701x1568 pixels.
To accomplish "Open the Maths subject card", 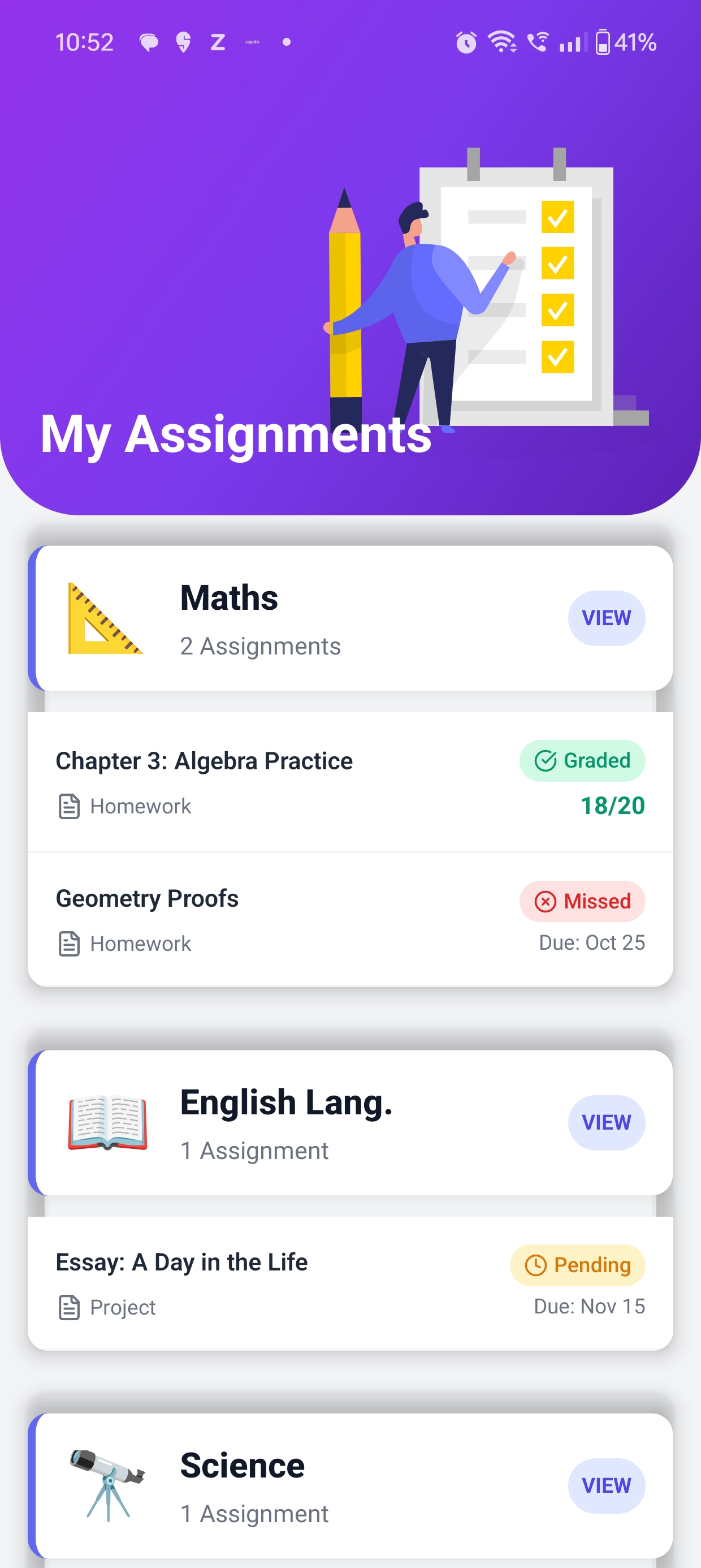I will tap(350, 618).
